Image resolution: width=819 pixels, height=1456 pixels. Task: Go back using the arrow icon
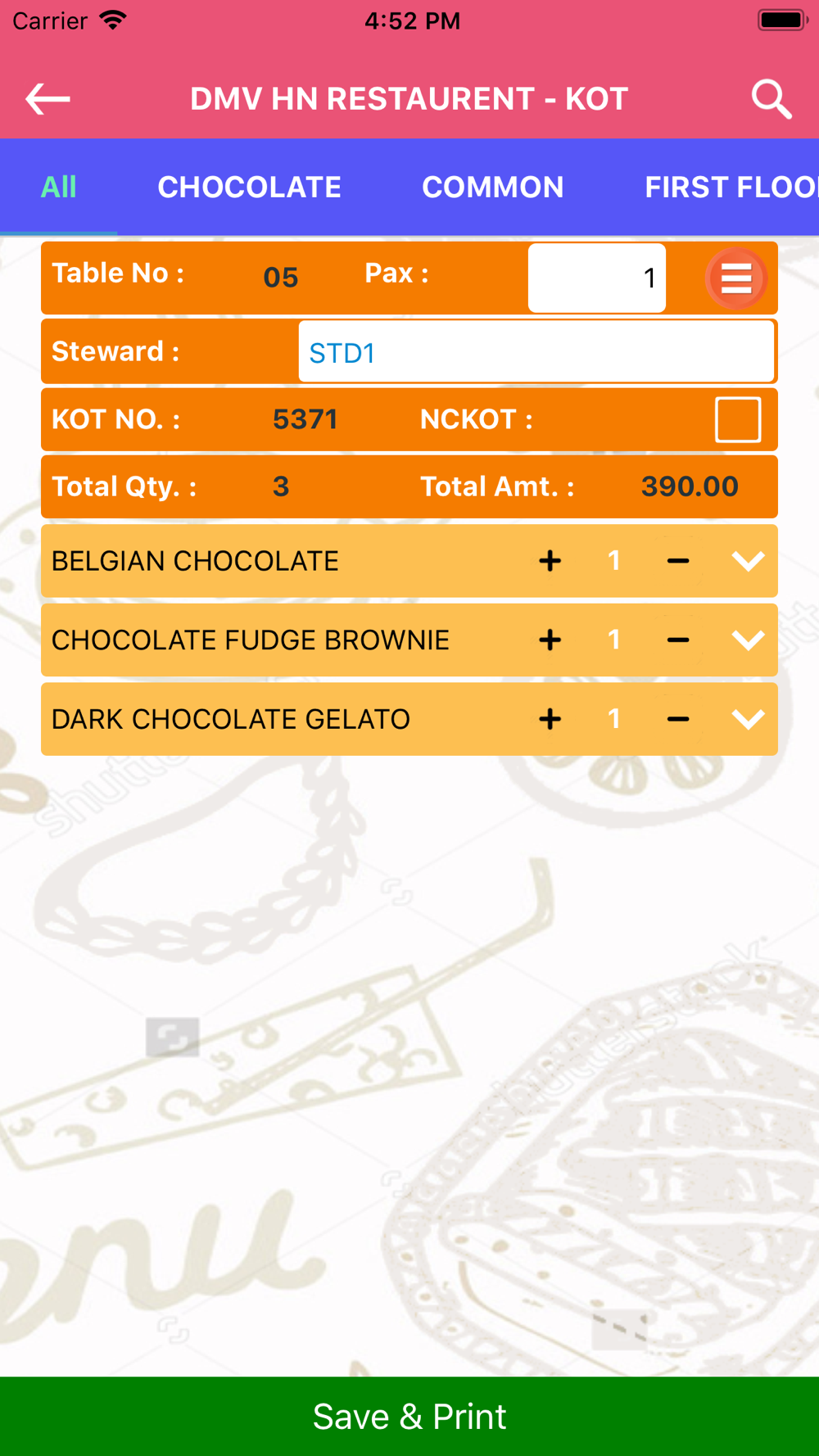point(48,99)
